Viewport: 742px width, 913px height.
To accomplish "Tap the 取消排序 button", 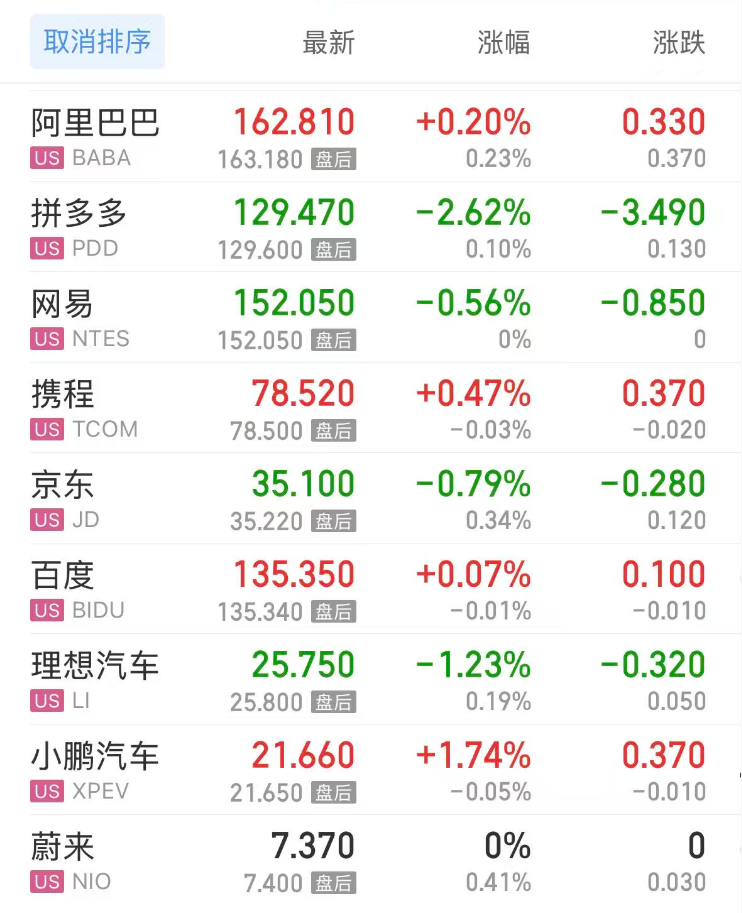I will tap(97, 42).
